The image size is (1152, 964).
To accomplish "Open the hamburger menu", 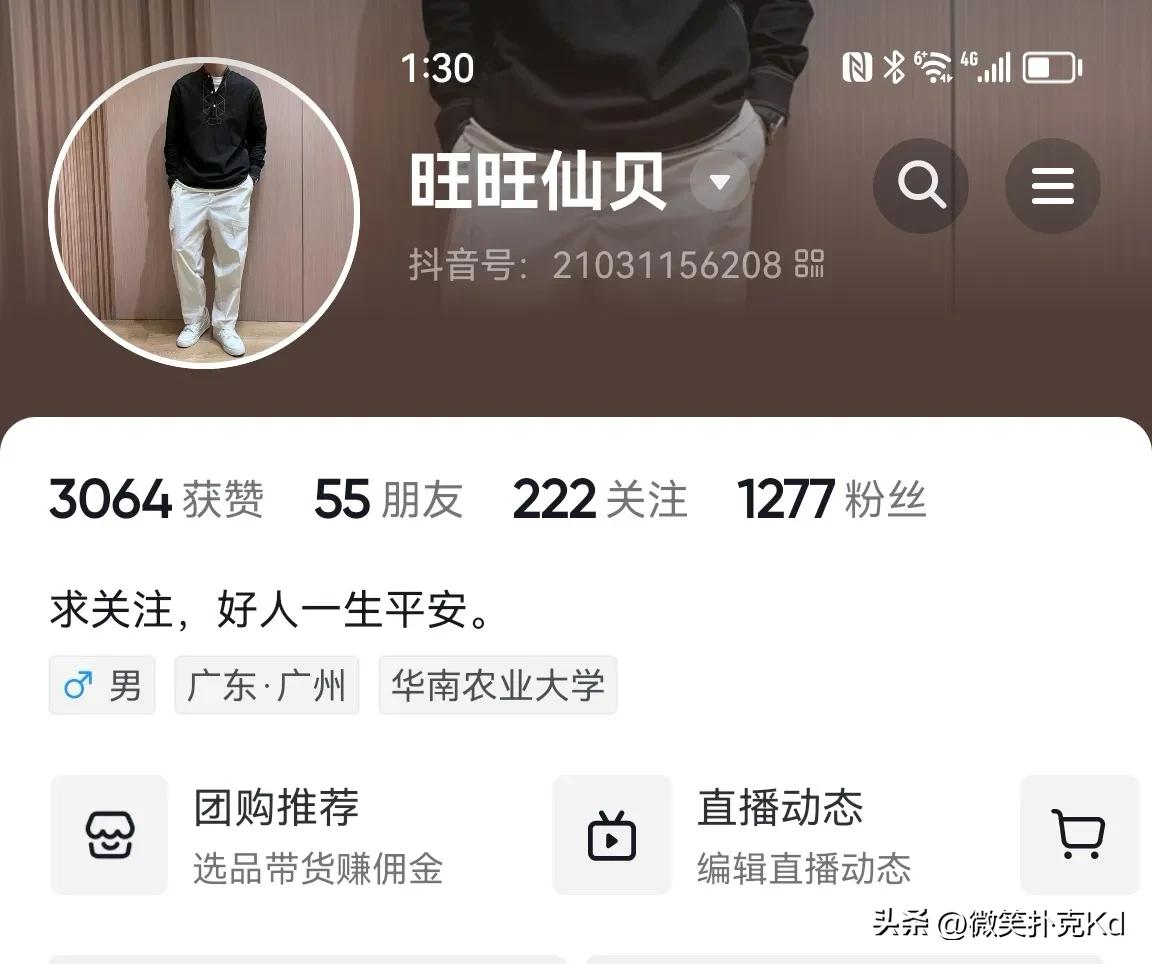I will point(1052,186).
